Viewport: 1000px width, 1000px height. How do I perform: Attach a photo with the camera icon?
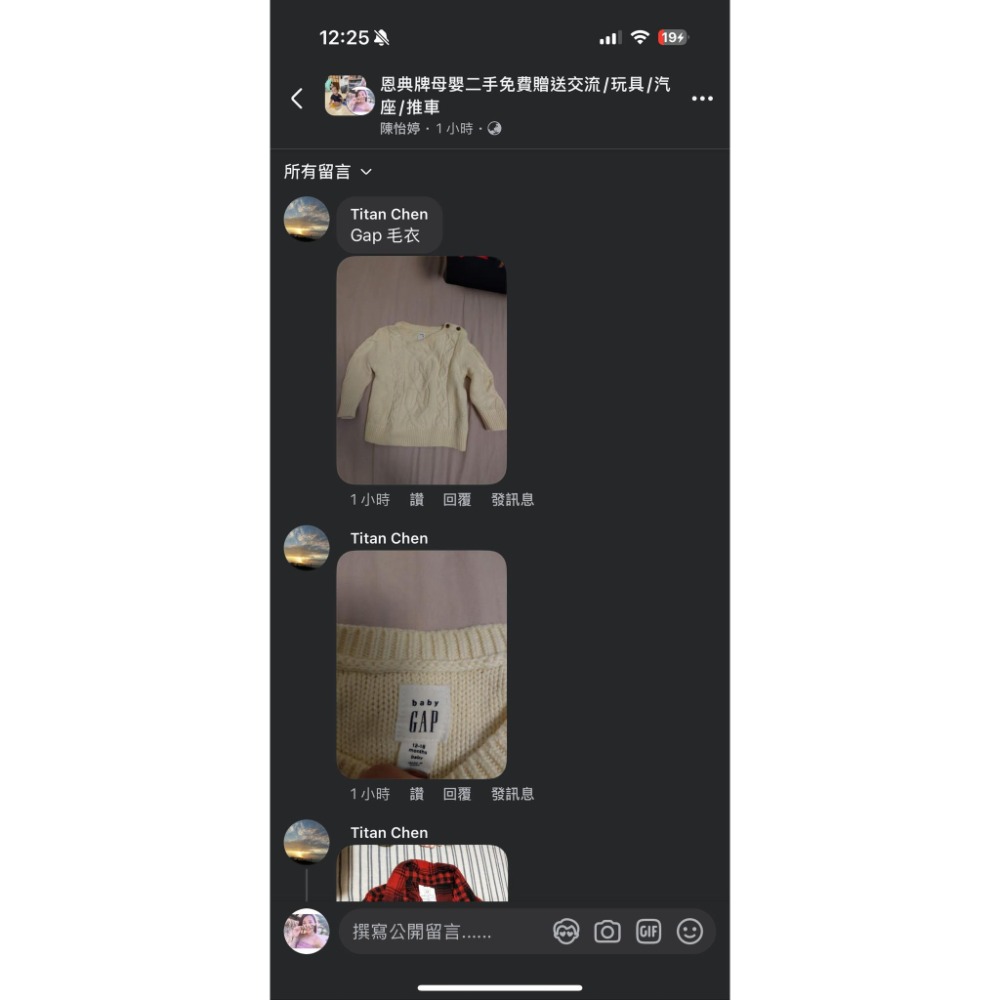[607, 932]
